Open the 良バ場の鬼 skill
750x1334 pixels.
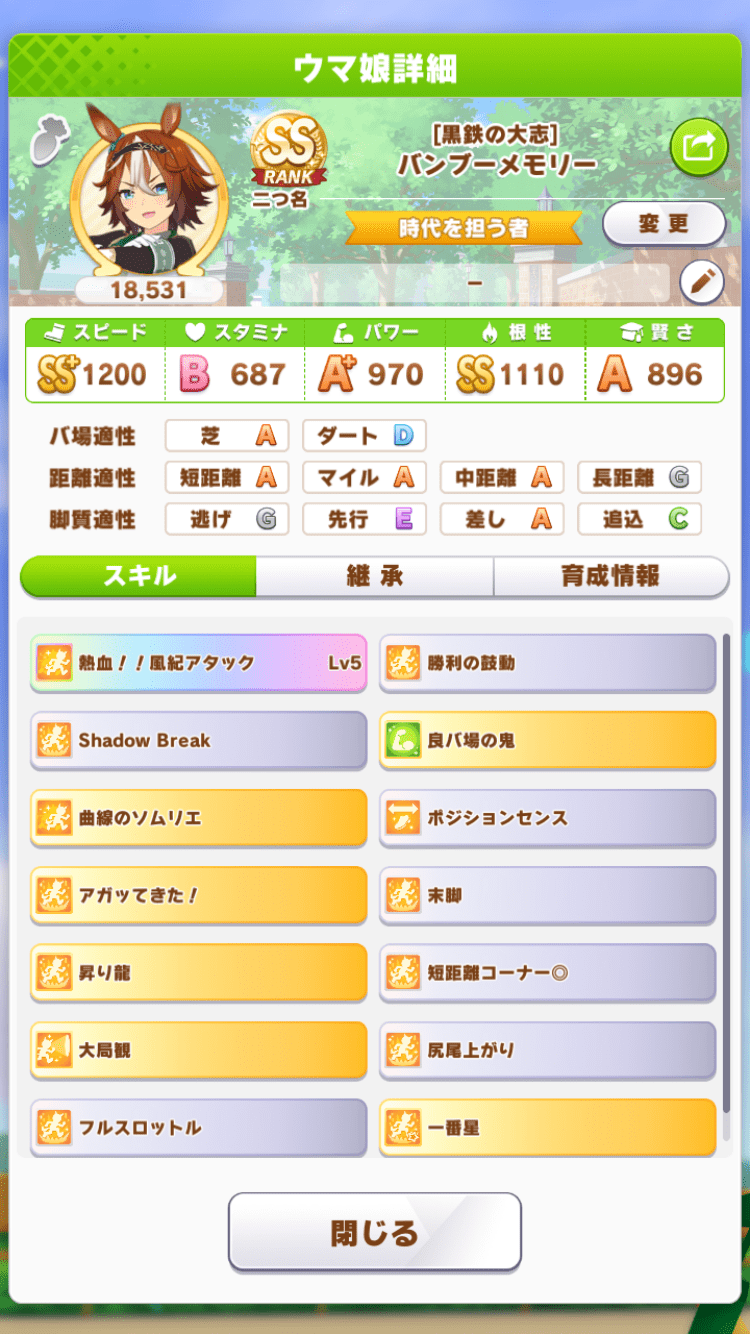548,740
